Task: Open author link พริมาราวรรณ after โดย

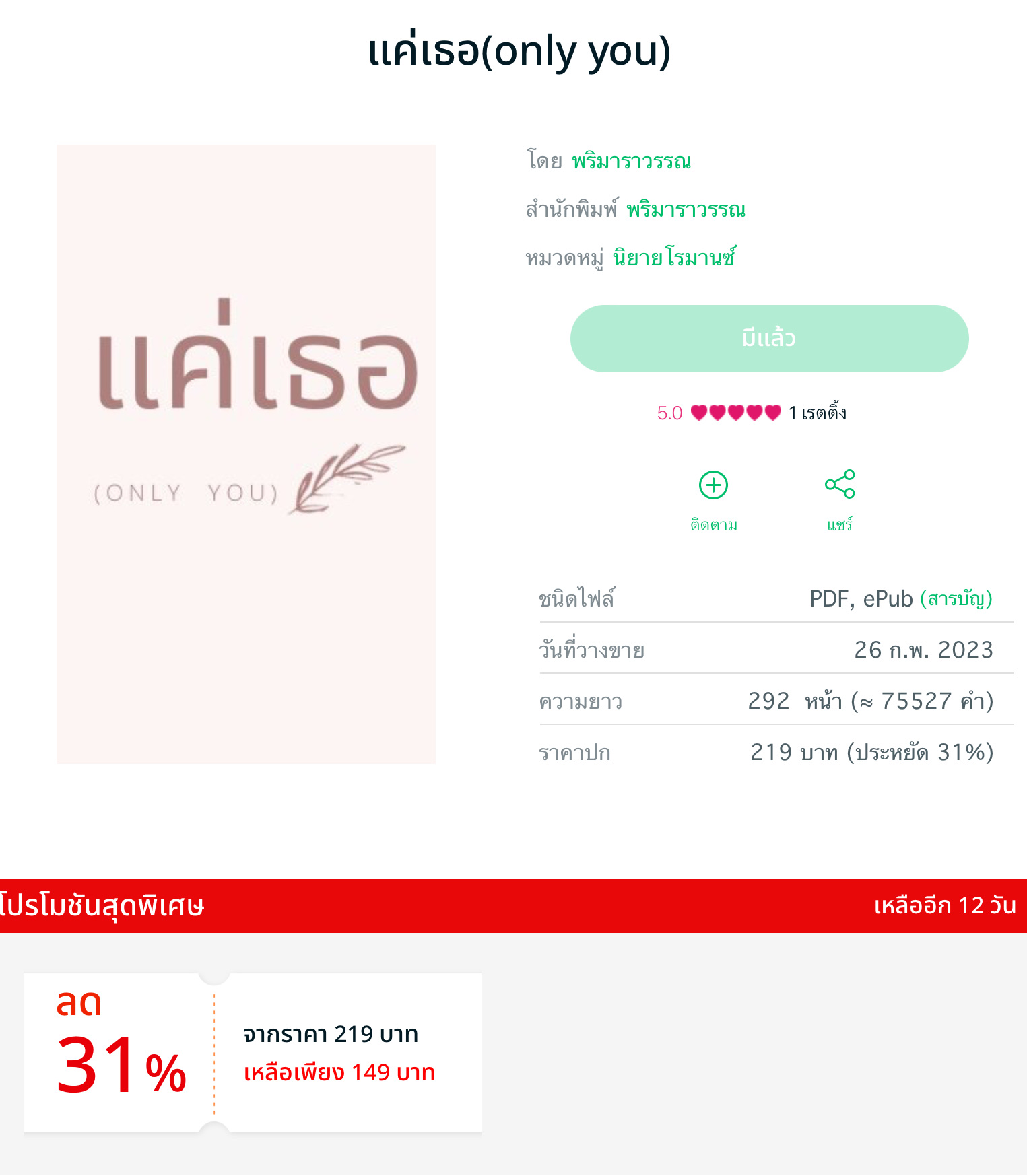Action: tap(631, 162)
